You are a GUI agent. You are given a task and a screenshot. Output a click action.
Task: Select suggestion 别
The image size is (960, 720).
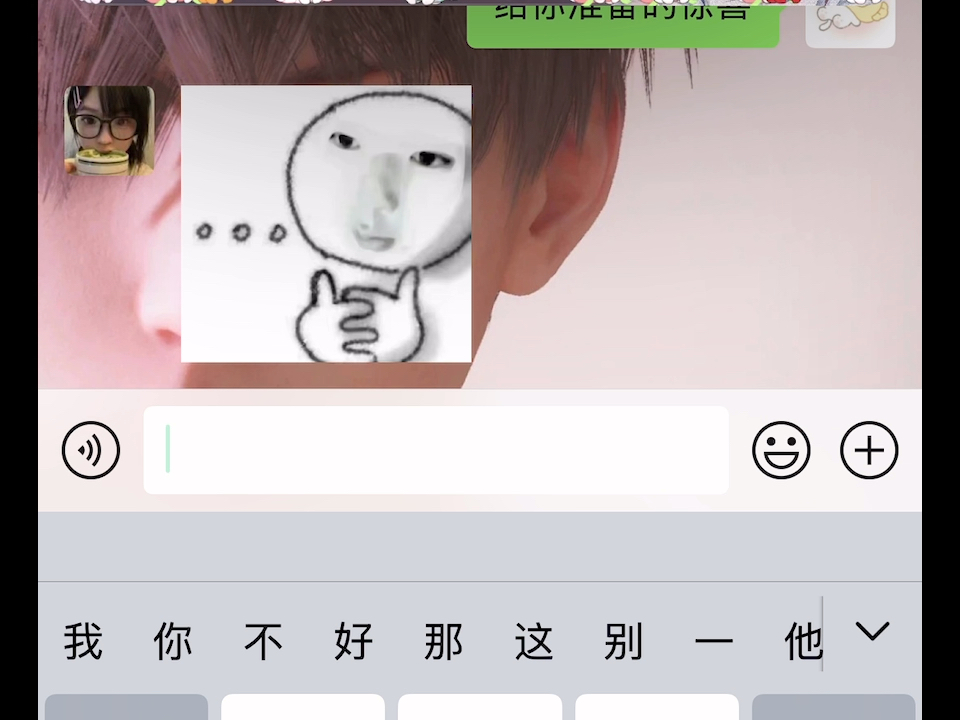coord(623,641)
